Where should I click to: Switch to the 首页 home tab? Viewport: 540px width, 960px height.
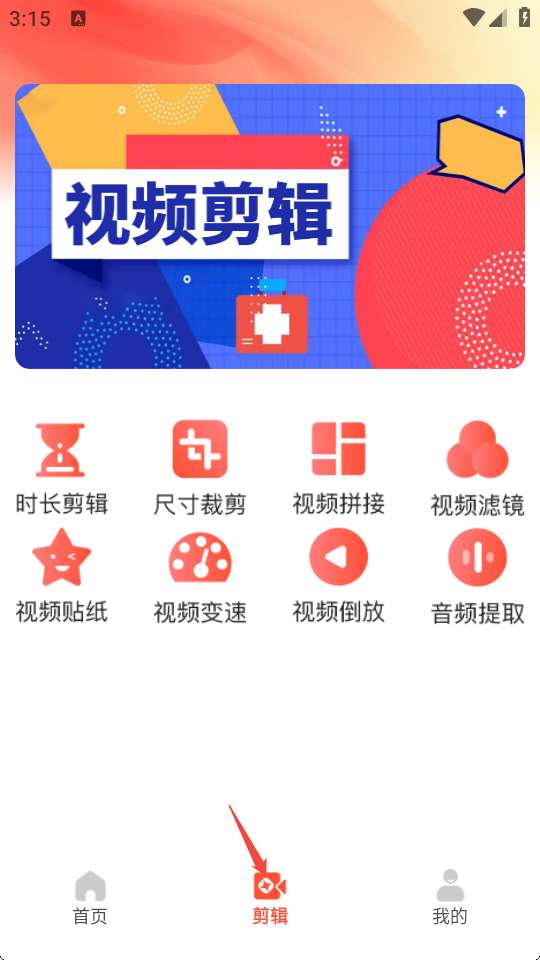coord(90,898)
